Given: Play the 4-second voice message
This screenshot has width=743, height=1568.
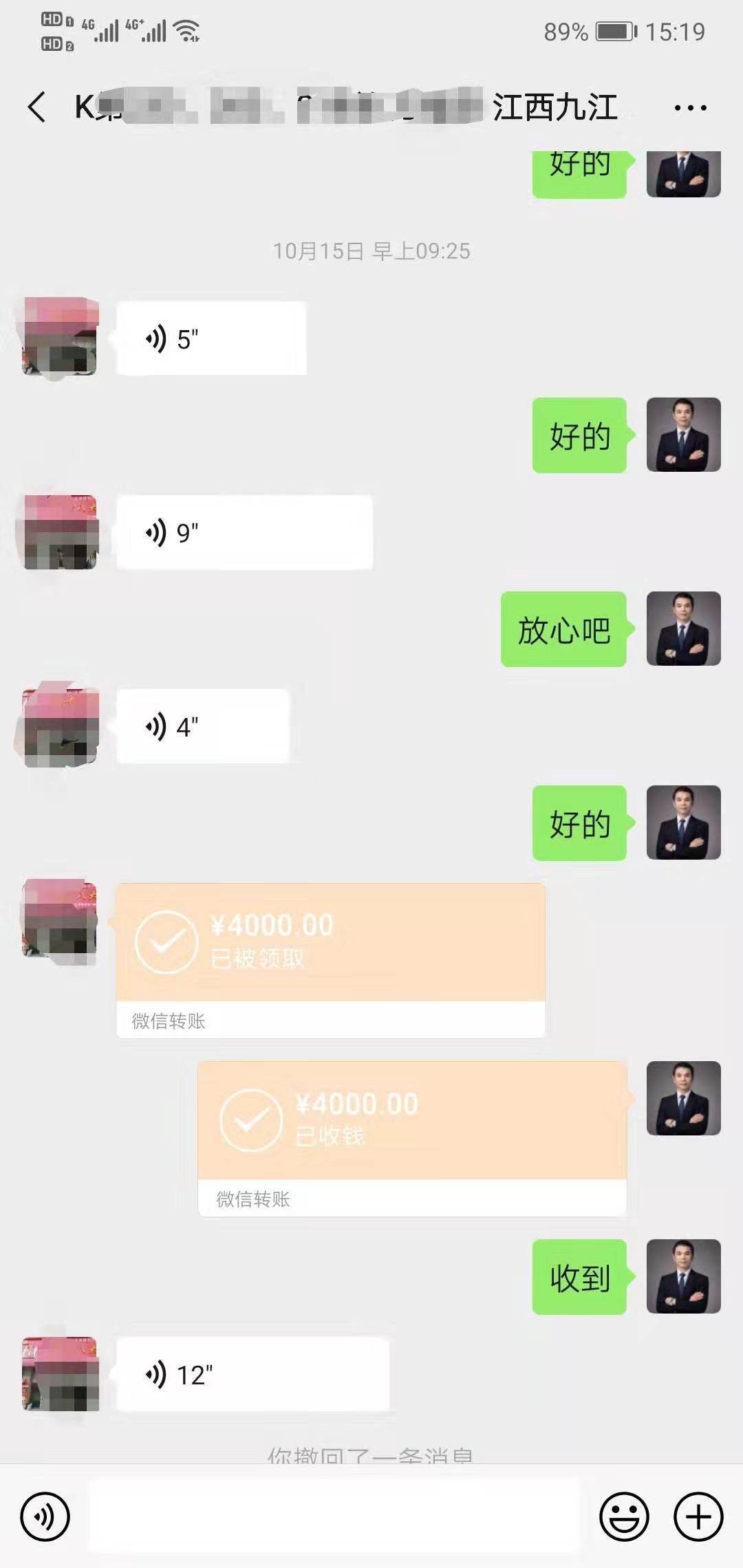Looking at the screenshot, I should [202, 726].
